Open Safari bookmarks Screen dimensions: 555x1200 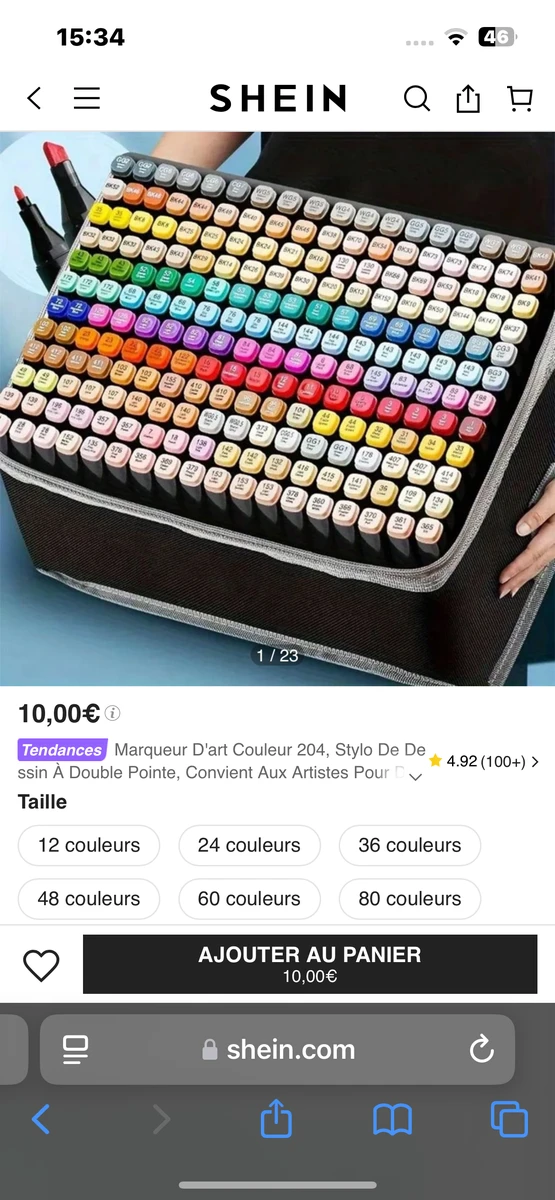[x=392, y=1119]
